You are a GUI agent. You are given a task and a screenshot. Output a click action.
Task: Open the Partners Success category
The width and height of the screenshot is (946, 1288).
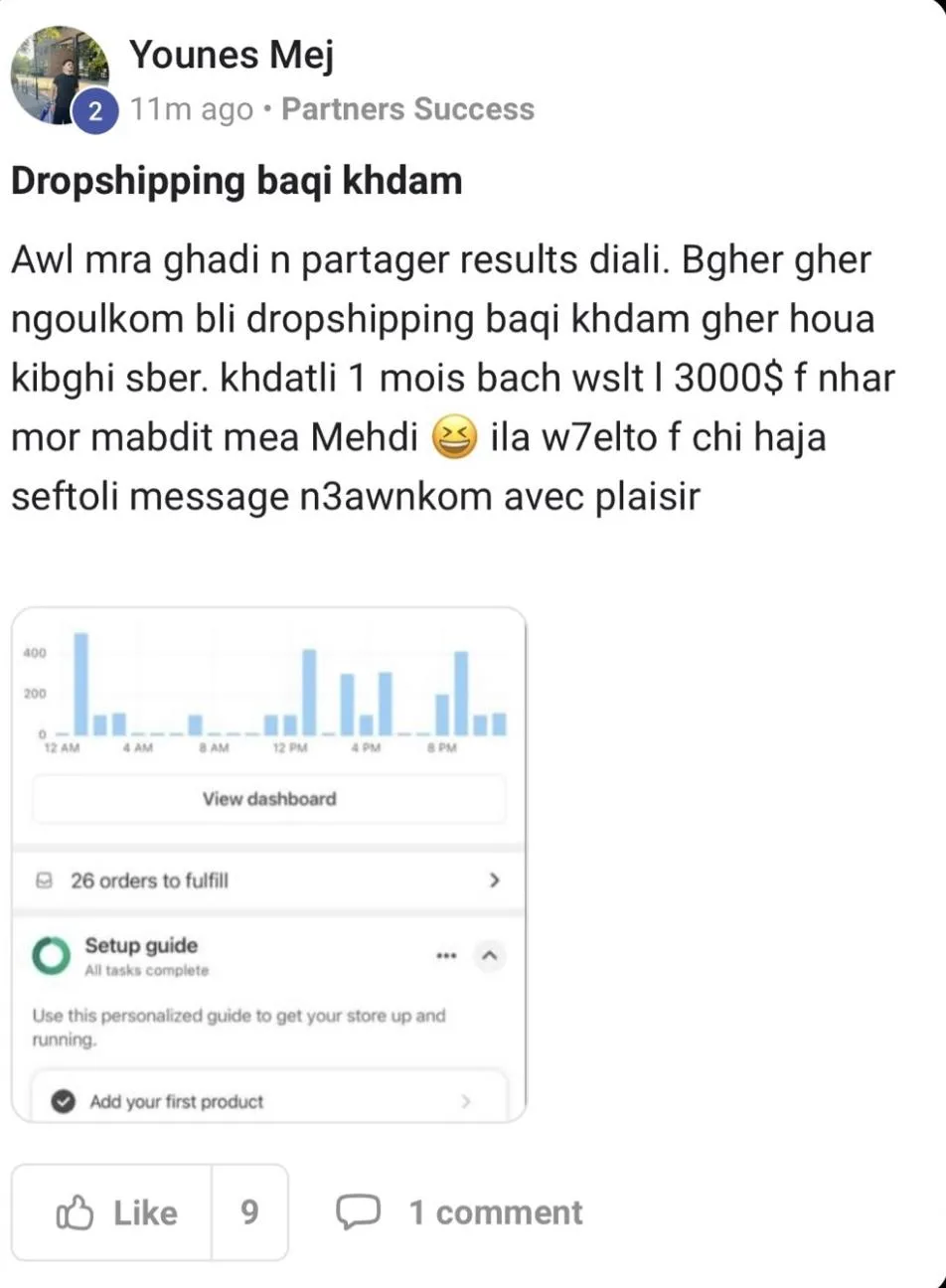(x=407, y=109)
